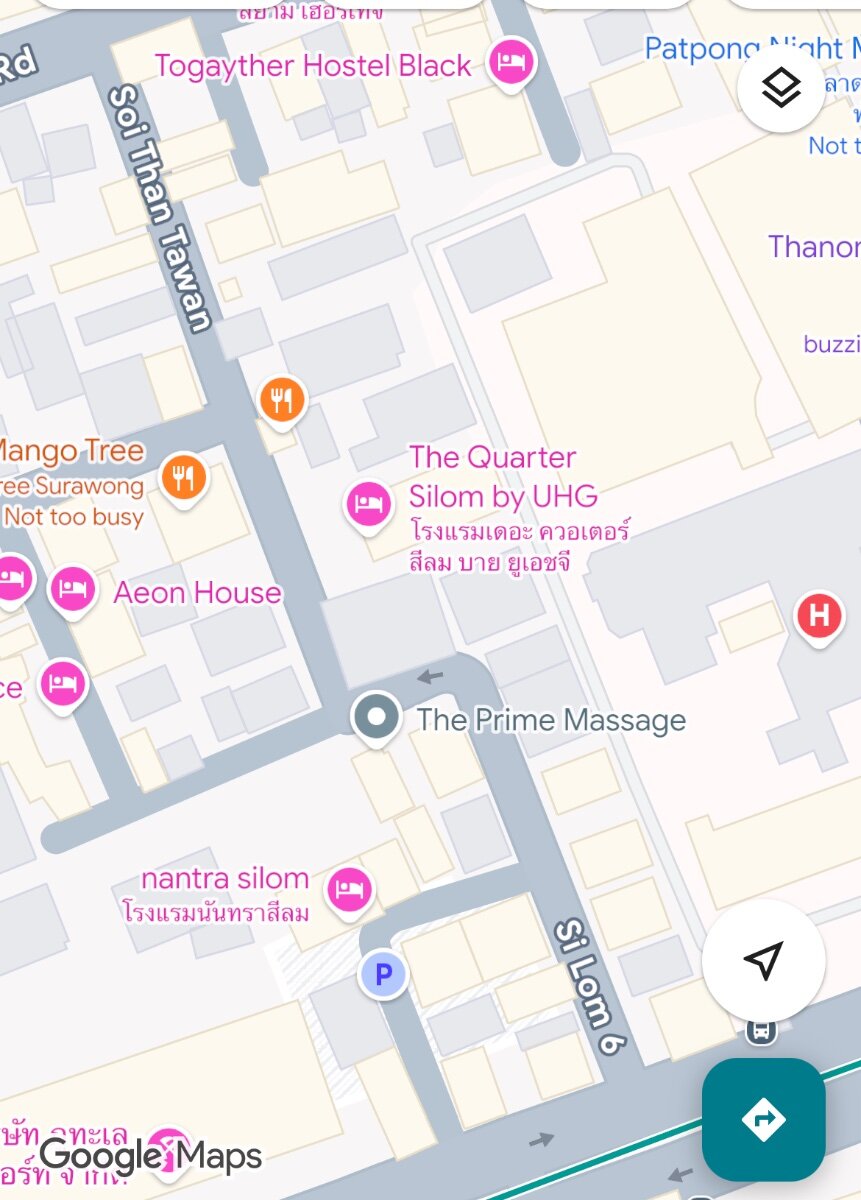This screenshot has width=861, height=1200.
Task: Start directions with the teal button
Action: [763, 1118]
